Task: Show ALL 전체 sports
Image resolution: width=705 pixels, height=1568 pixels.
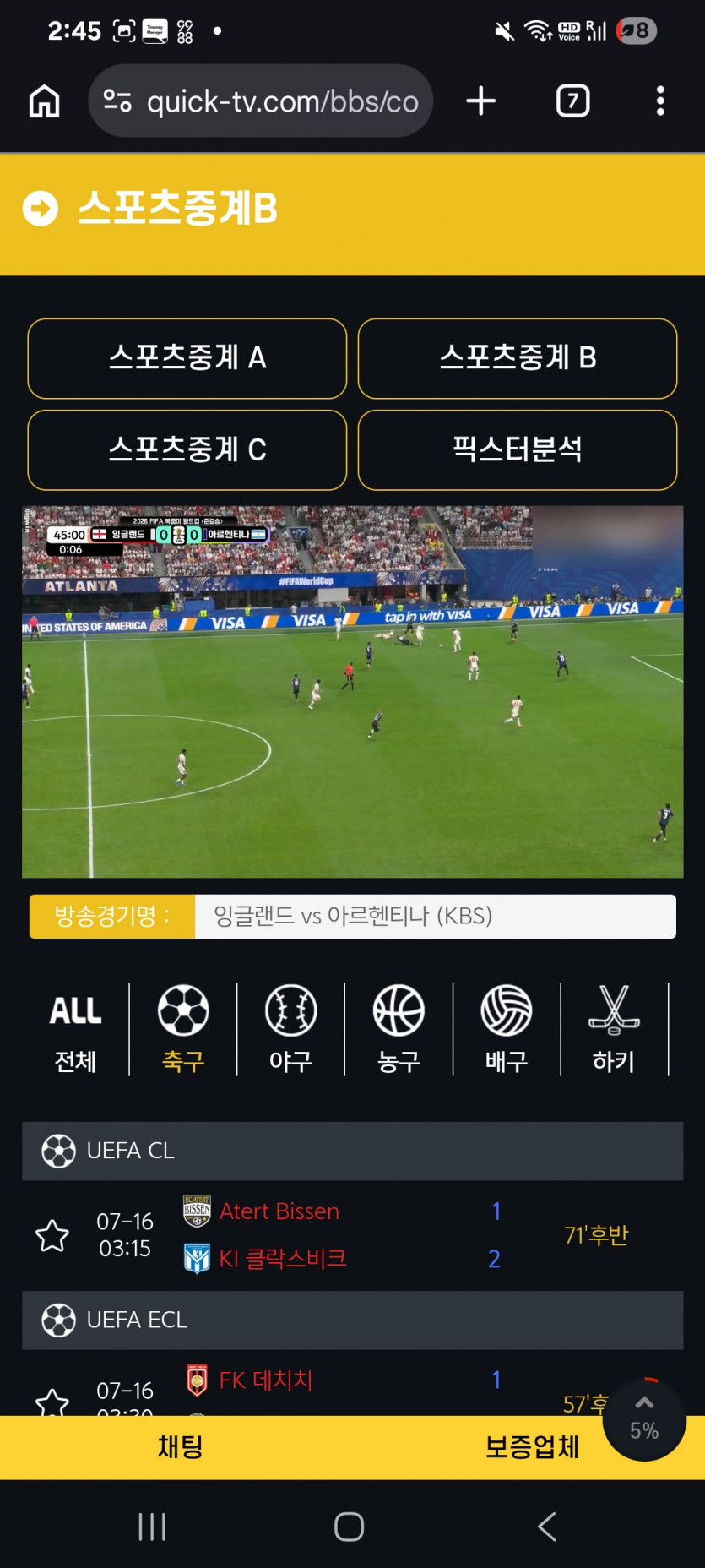Action: (x=75, y=1029)
